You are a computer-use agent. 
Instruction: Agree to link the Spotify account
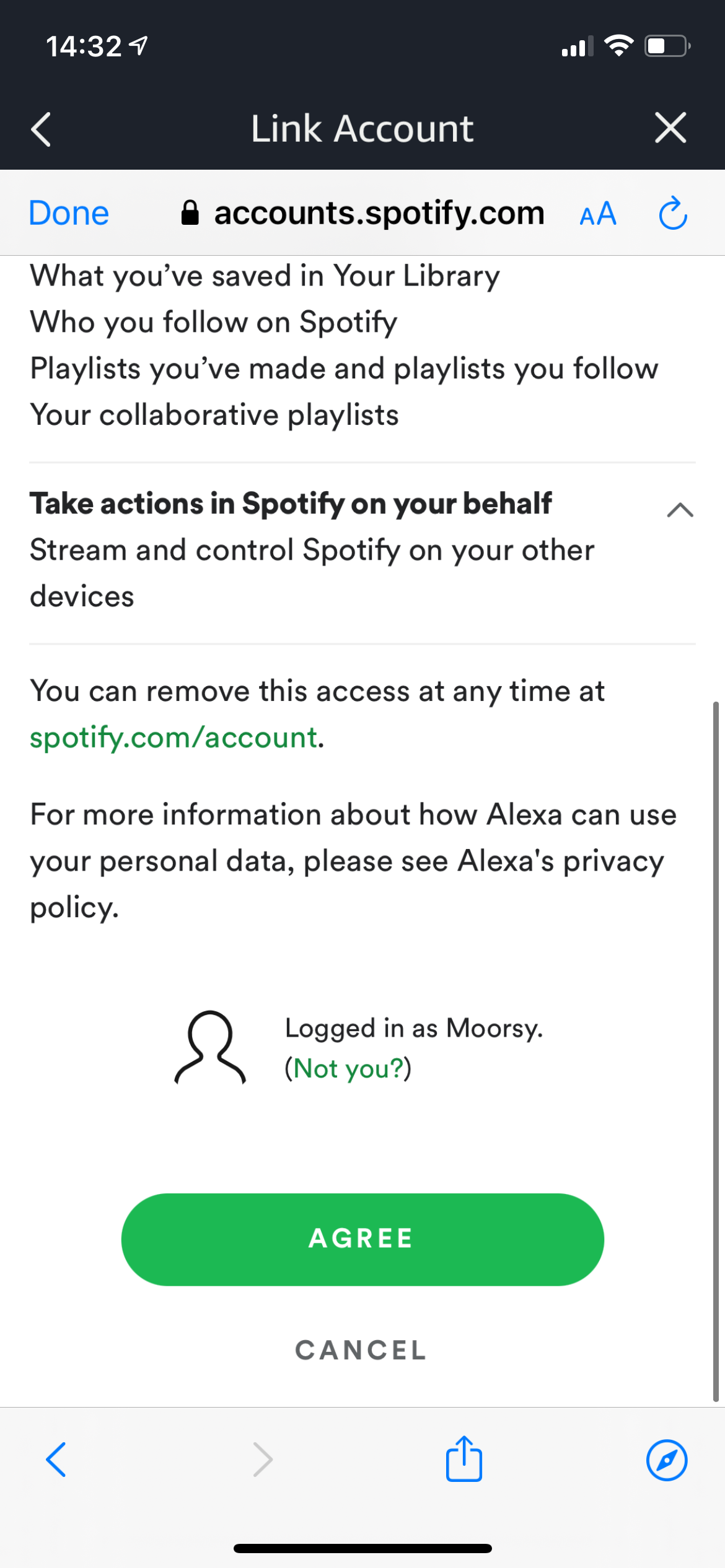362,1239
